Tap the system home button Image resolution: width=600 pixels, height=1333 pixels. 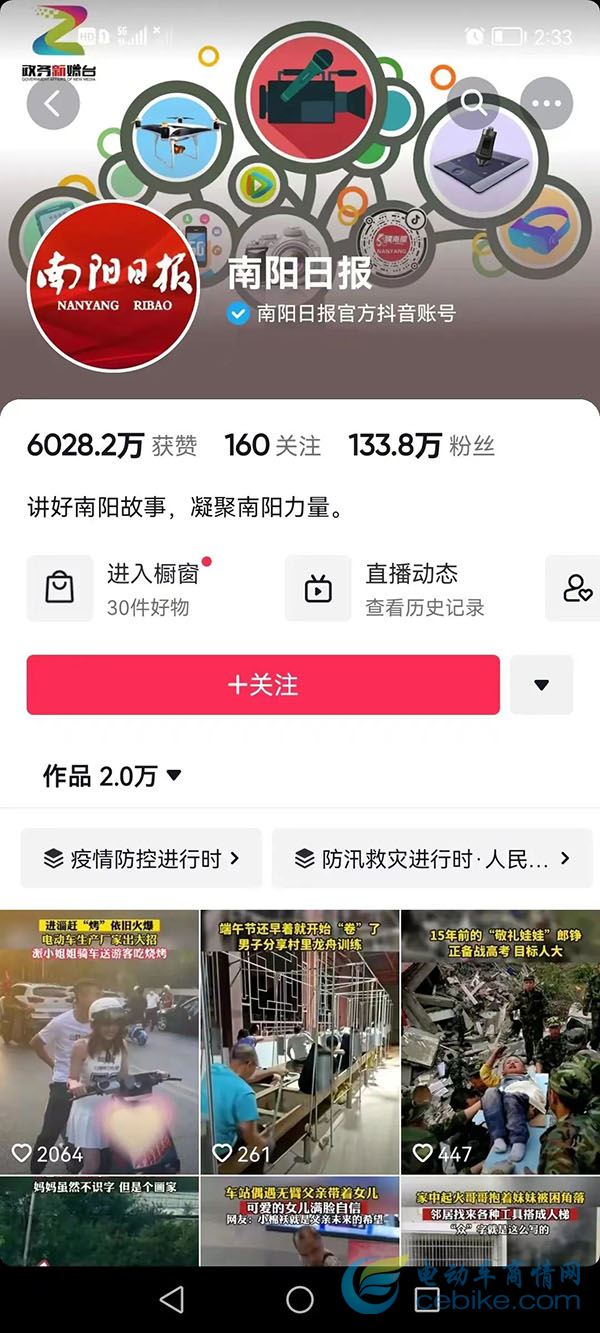pyautogui.click(x=300, y=1299)
